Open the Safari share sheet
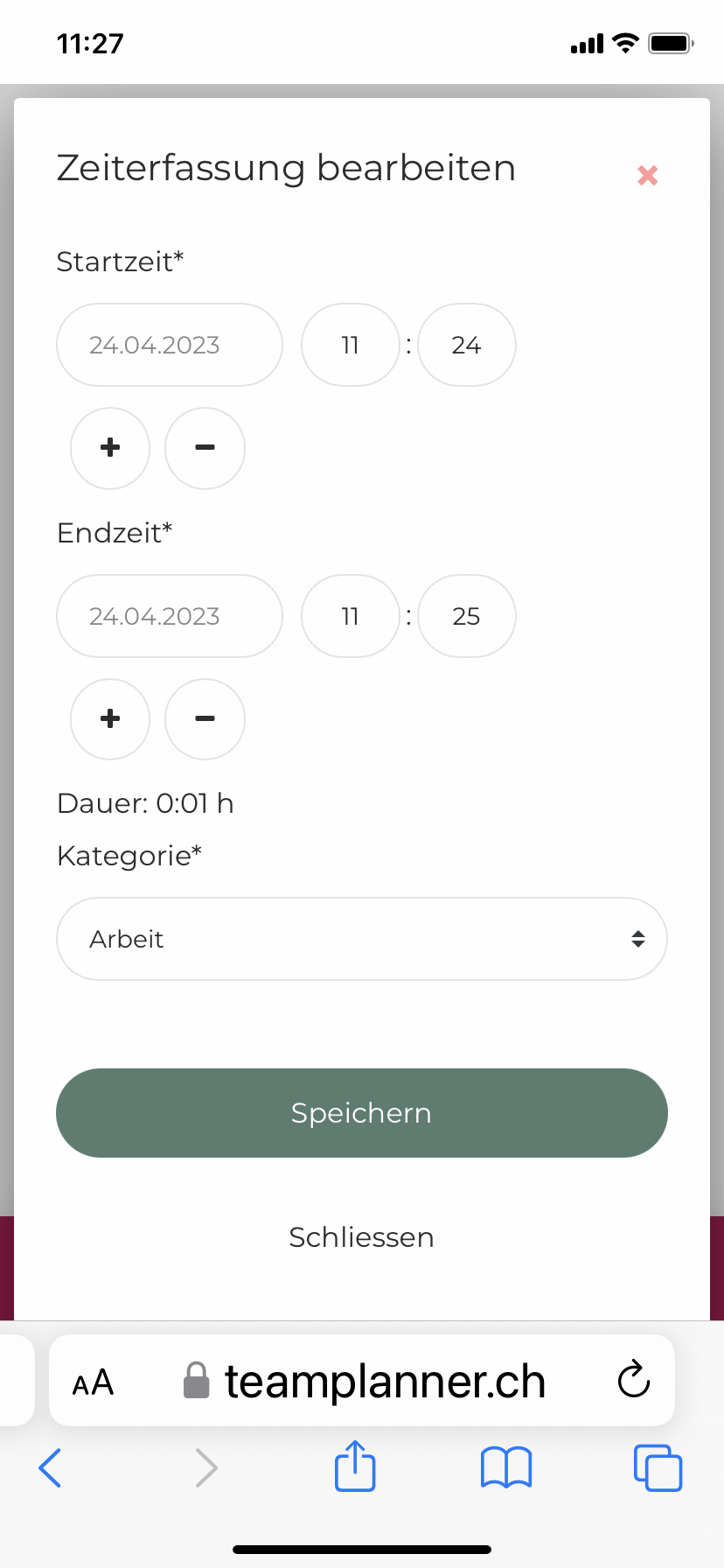Image resolution: width=724 pixels, height=1568 pixels. point(355,1466)
